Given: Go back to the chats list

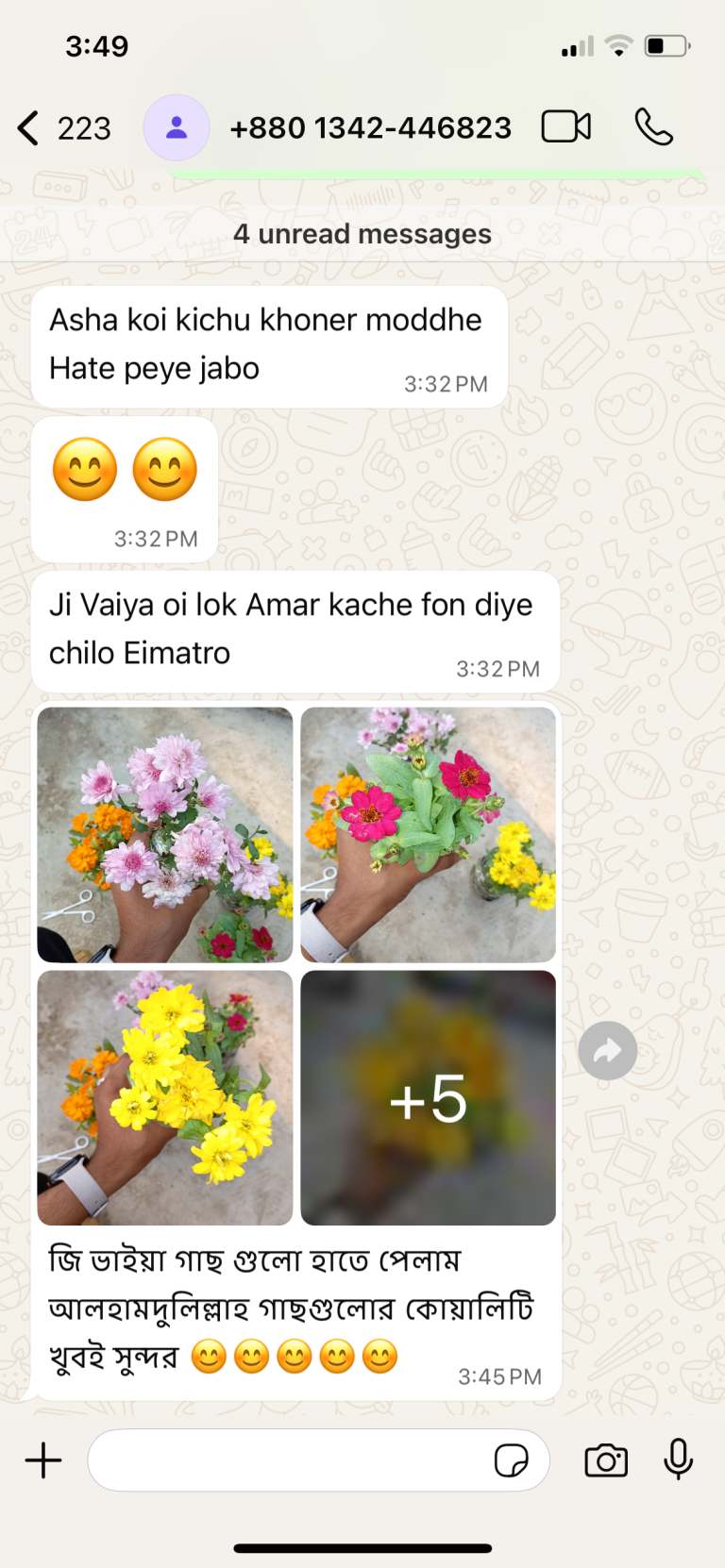Looking at the screenshot, I should 64,127.
